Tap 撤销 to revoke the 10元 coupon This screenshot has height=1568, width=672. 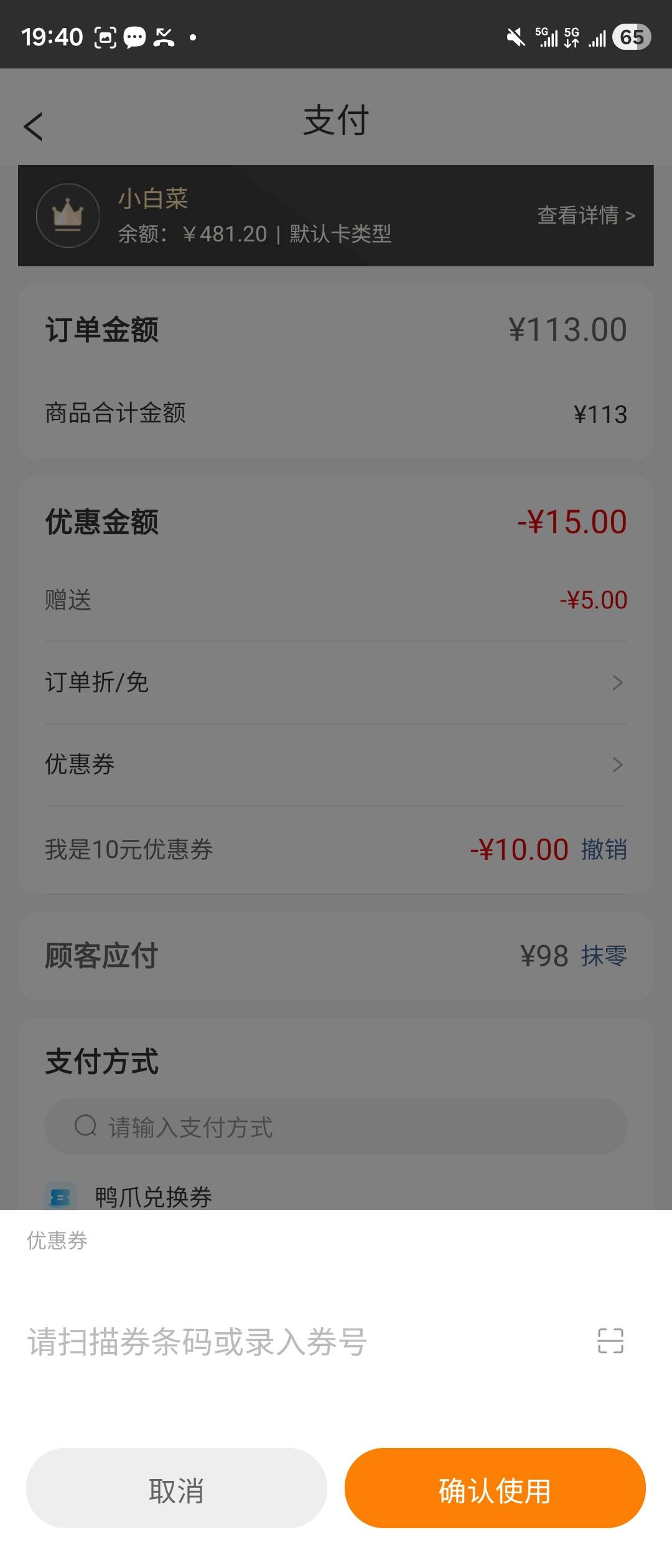coord(604,849)
